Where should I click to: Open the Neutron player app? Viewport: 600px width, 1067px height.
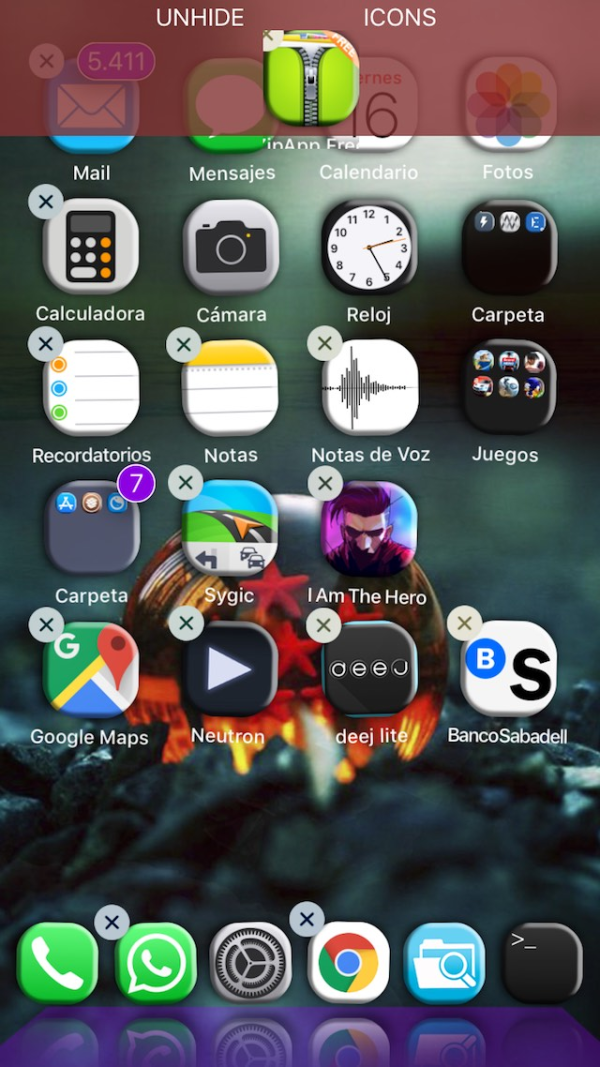[229, 669]
